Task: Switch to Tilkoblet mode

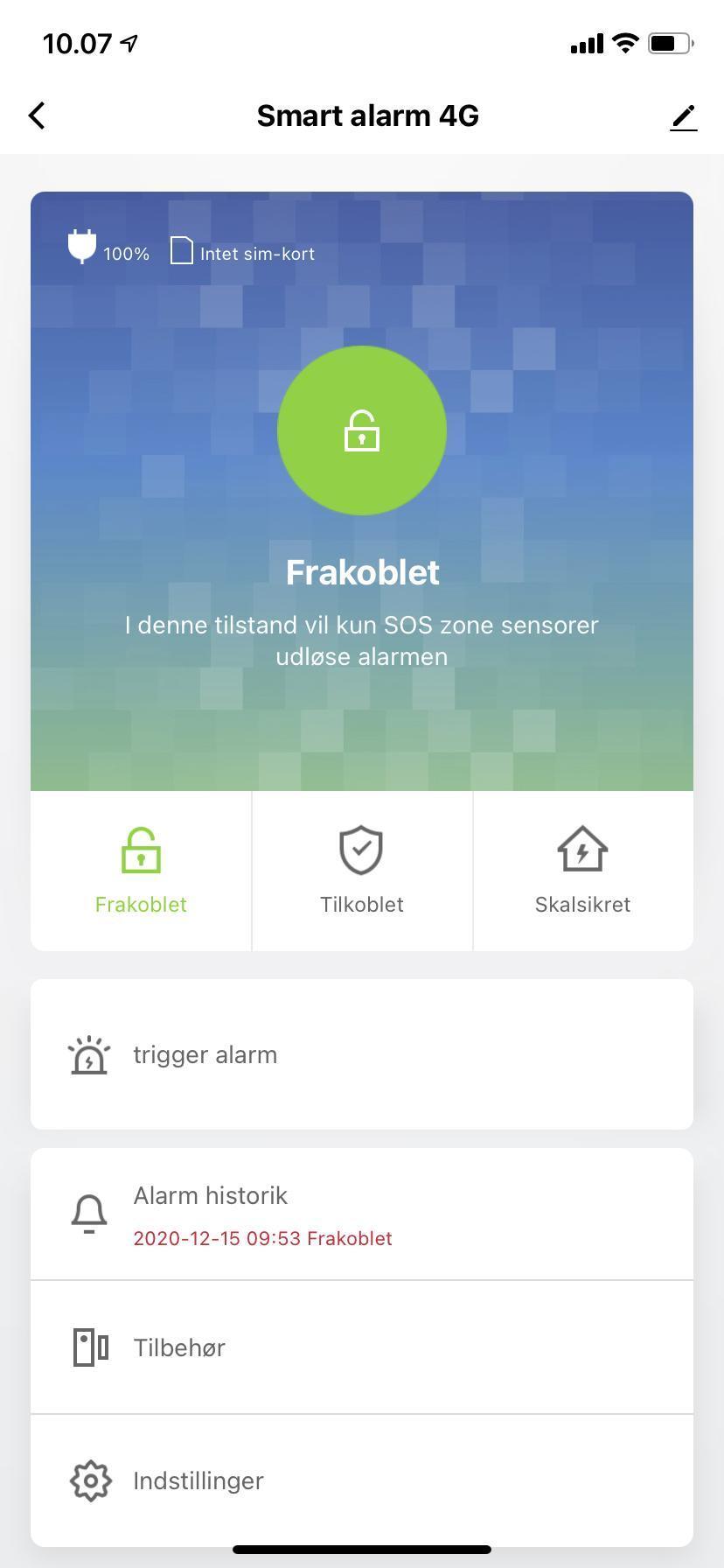Action: coord(362,871)
